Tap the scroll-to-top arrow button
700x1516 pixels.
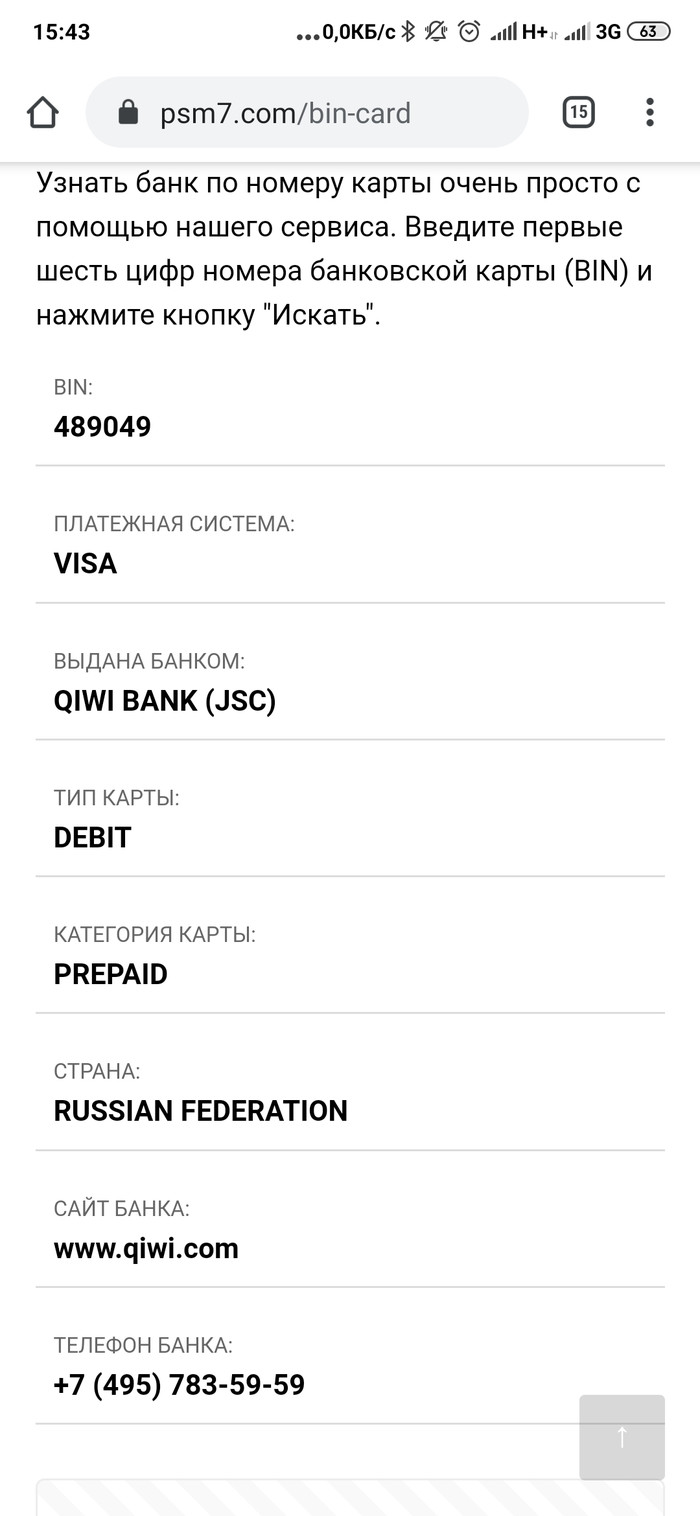click(x=622, y=1437)
